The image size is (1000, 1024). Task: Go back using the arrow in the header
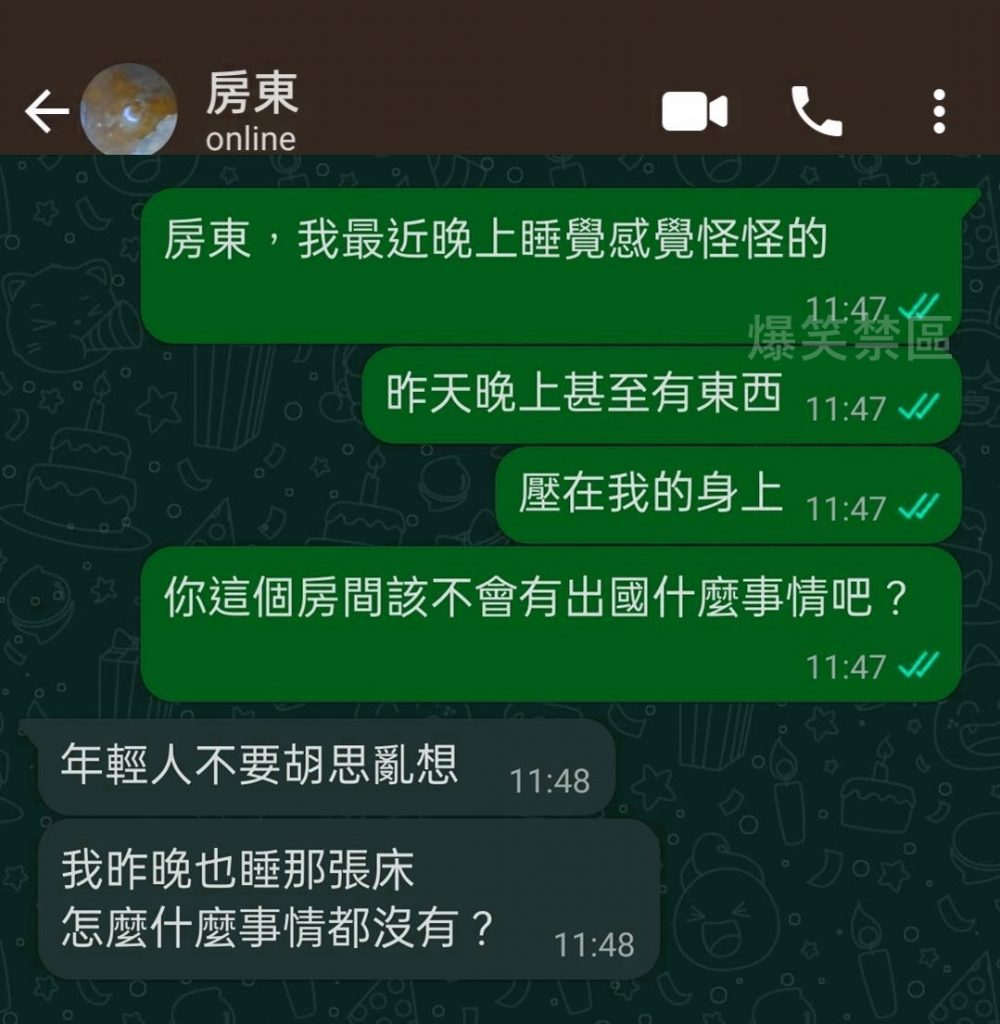(x=46, y=112)
